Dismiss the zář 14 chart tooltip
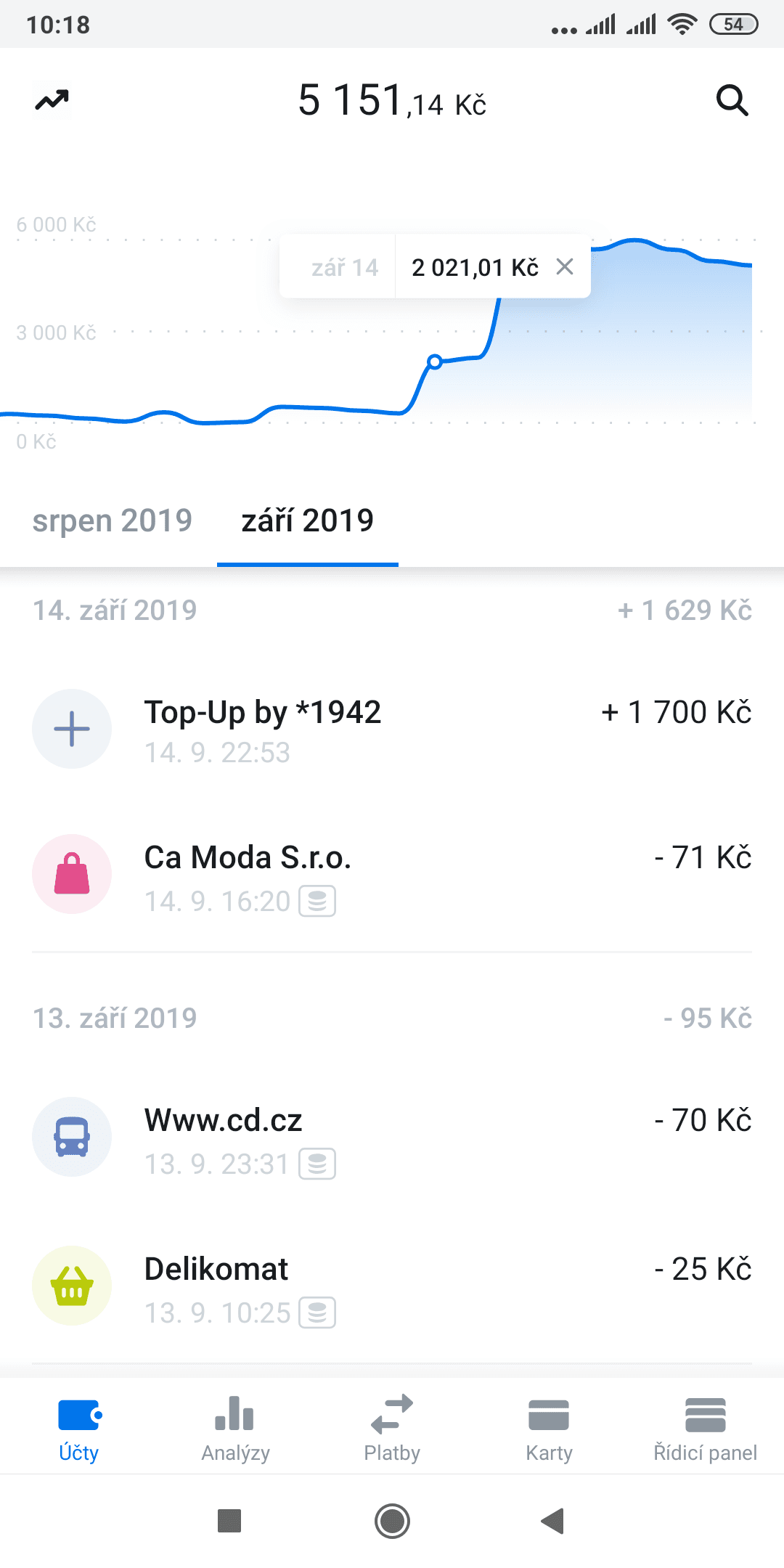784x1568 pixels. pyautogui.click(x=565, y=267)
